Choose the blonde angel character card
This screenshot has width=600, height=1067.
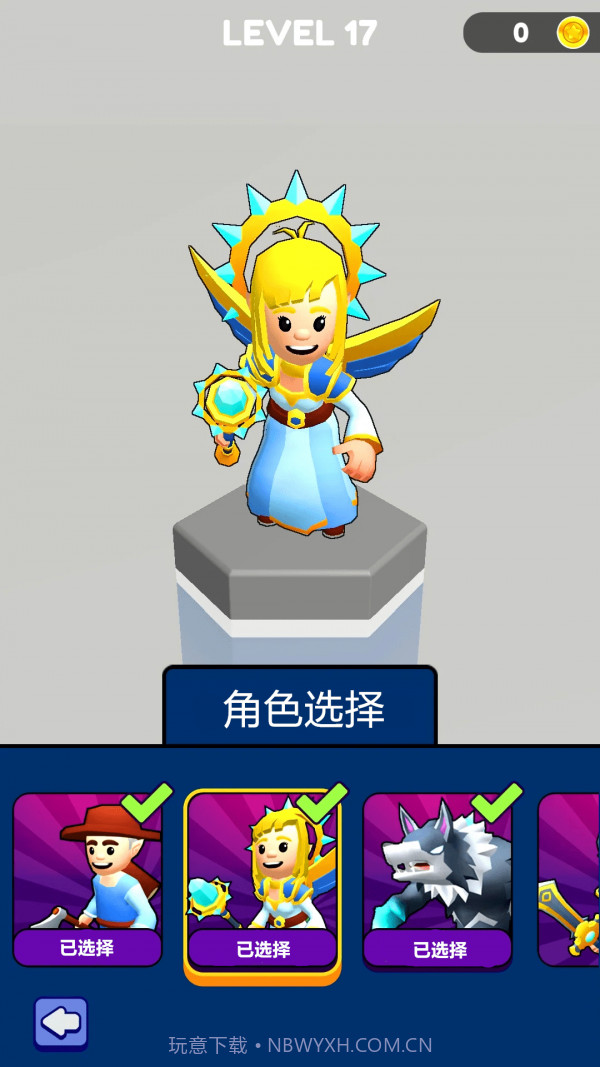(262, 880)
